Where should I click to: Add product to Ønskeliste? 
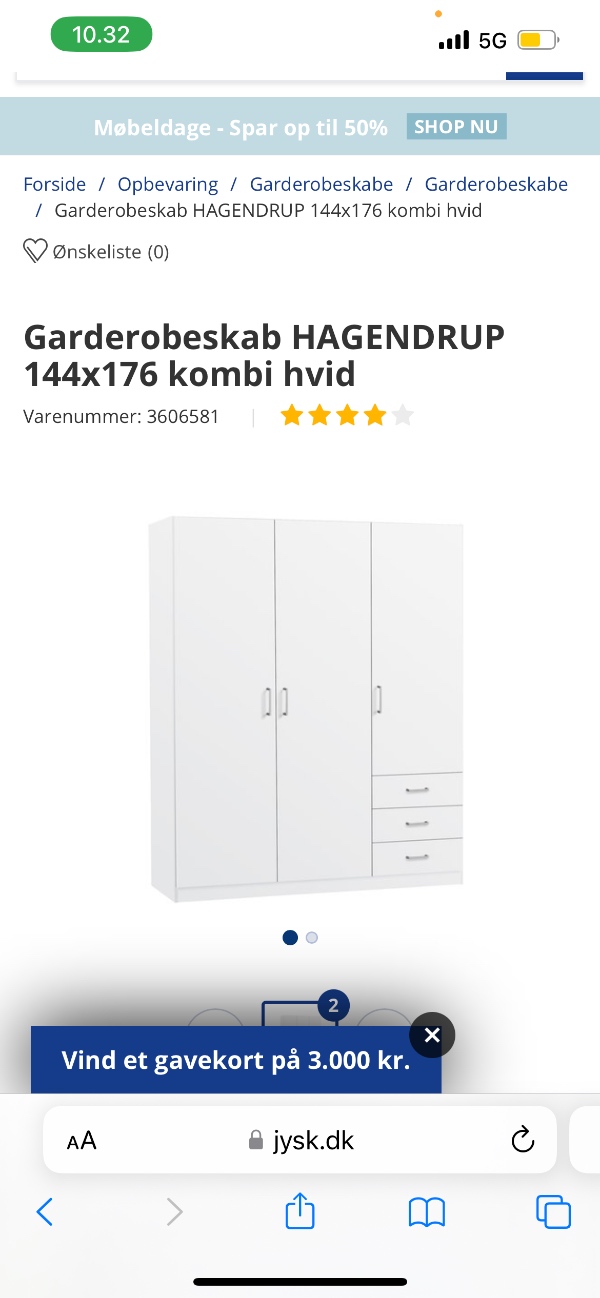click(96, 251)
